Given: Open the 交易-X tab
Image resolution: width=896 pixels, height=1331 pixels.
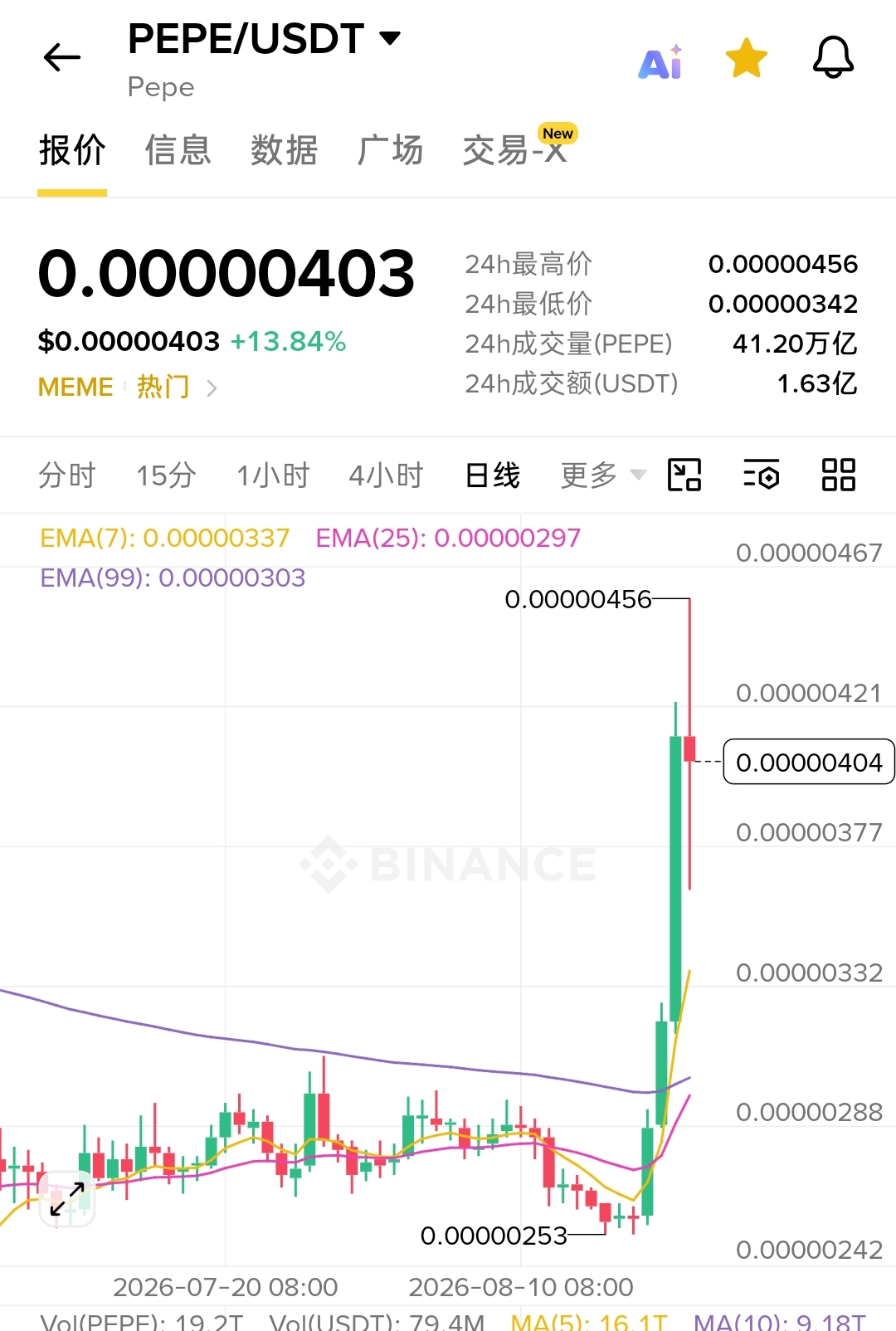Looking at the screenshot, I should coord(515,150).
